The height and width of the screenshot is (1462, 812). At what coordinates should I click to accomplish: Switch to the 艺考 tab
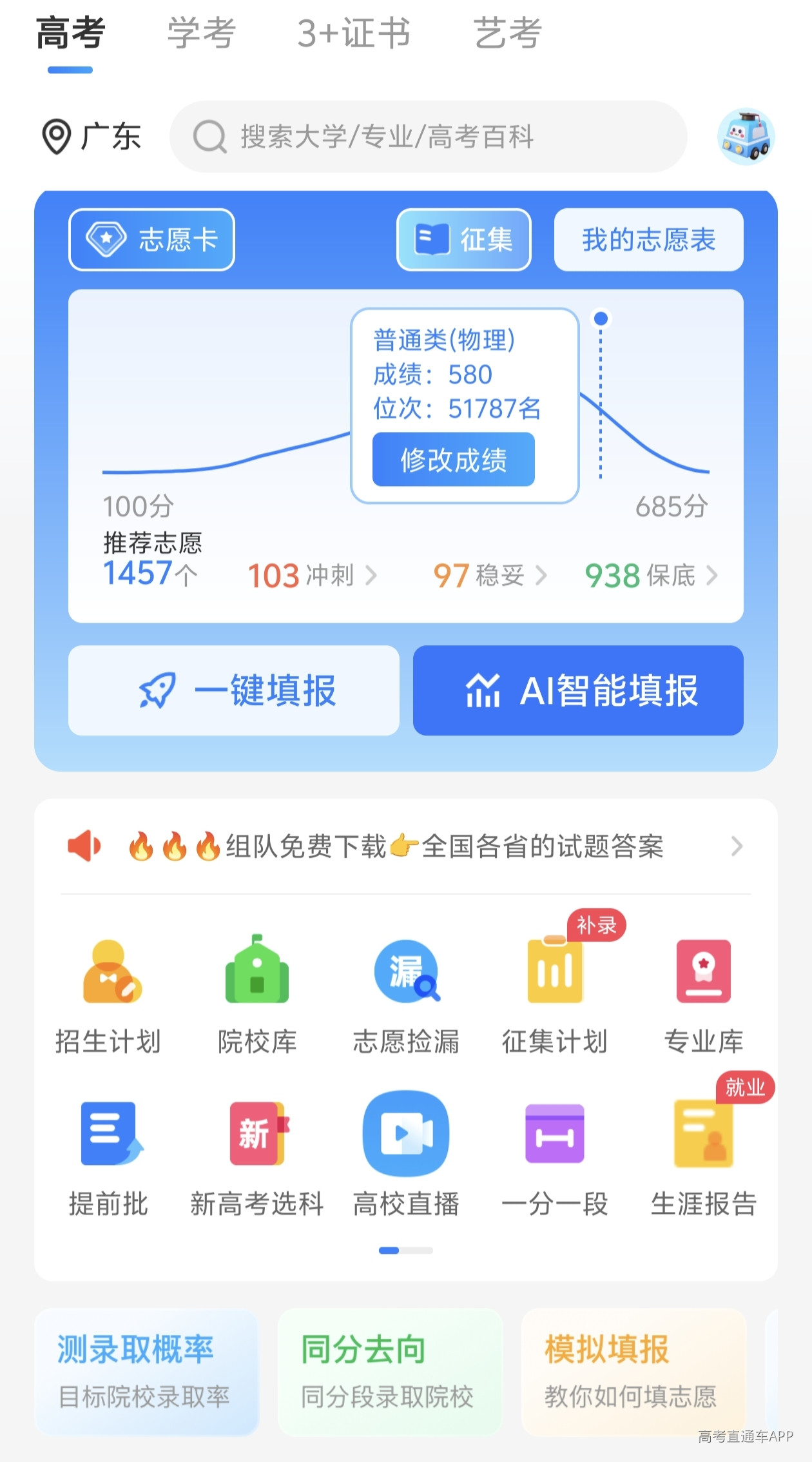pyautogui.click(x=508, y=33)
